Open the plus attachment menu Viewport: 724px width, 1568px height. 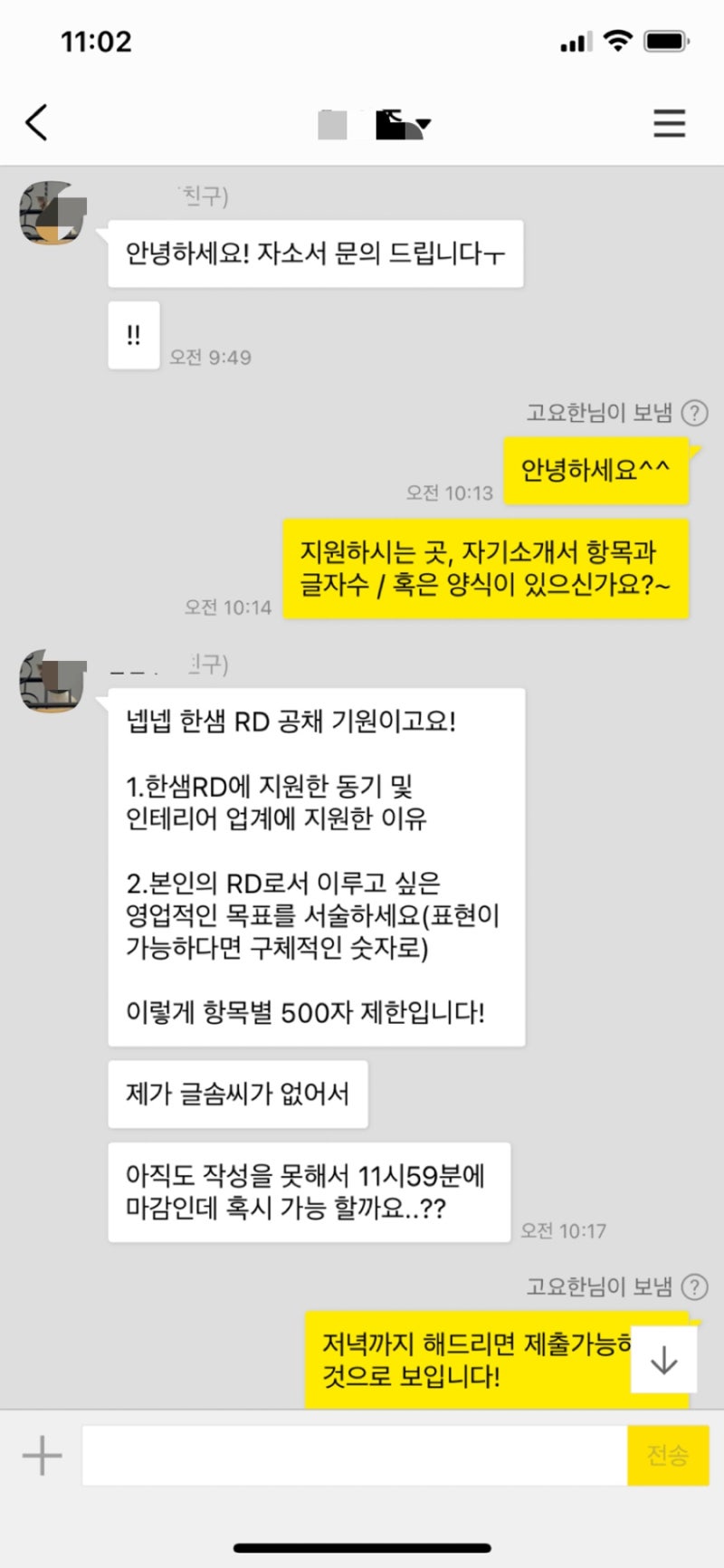pos(42,1456)
